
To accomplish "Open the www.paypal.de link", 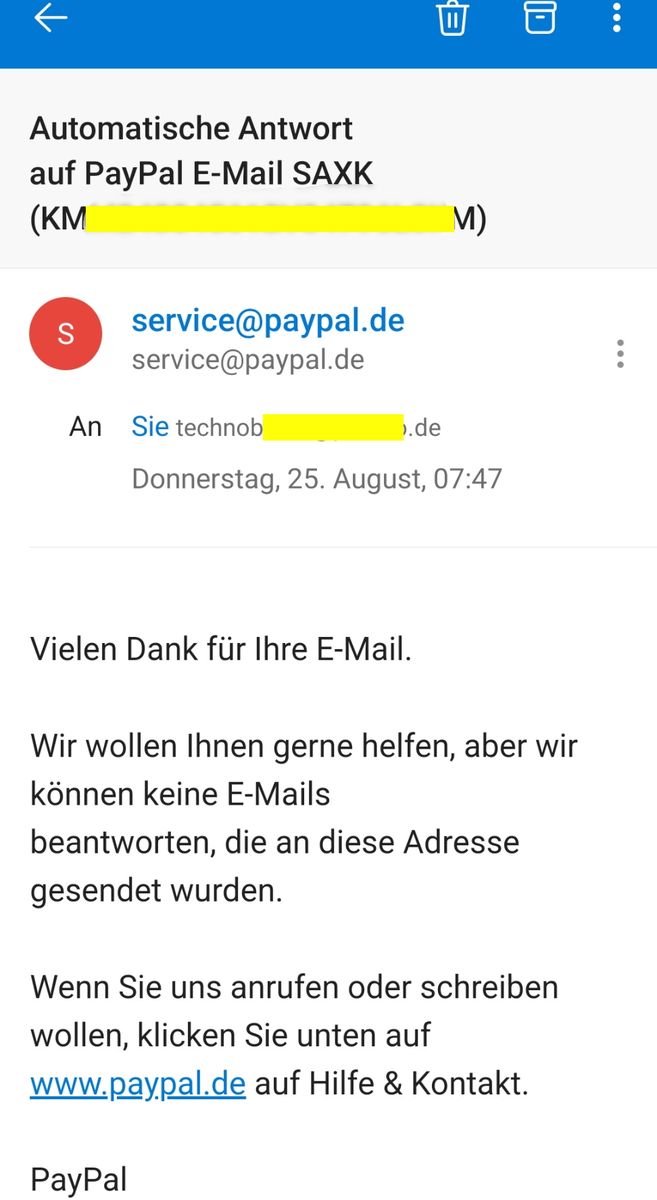I will (x=138, y=1083).
